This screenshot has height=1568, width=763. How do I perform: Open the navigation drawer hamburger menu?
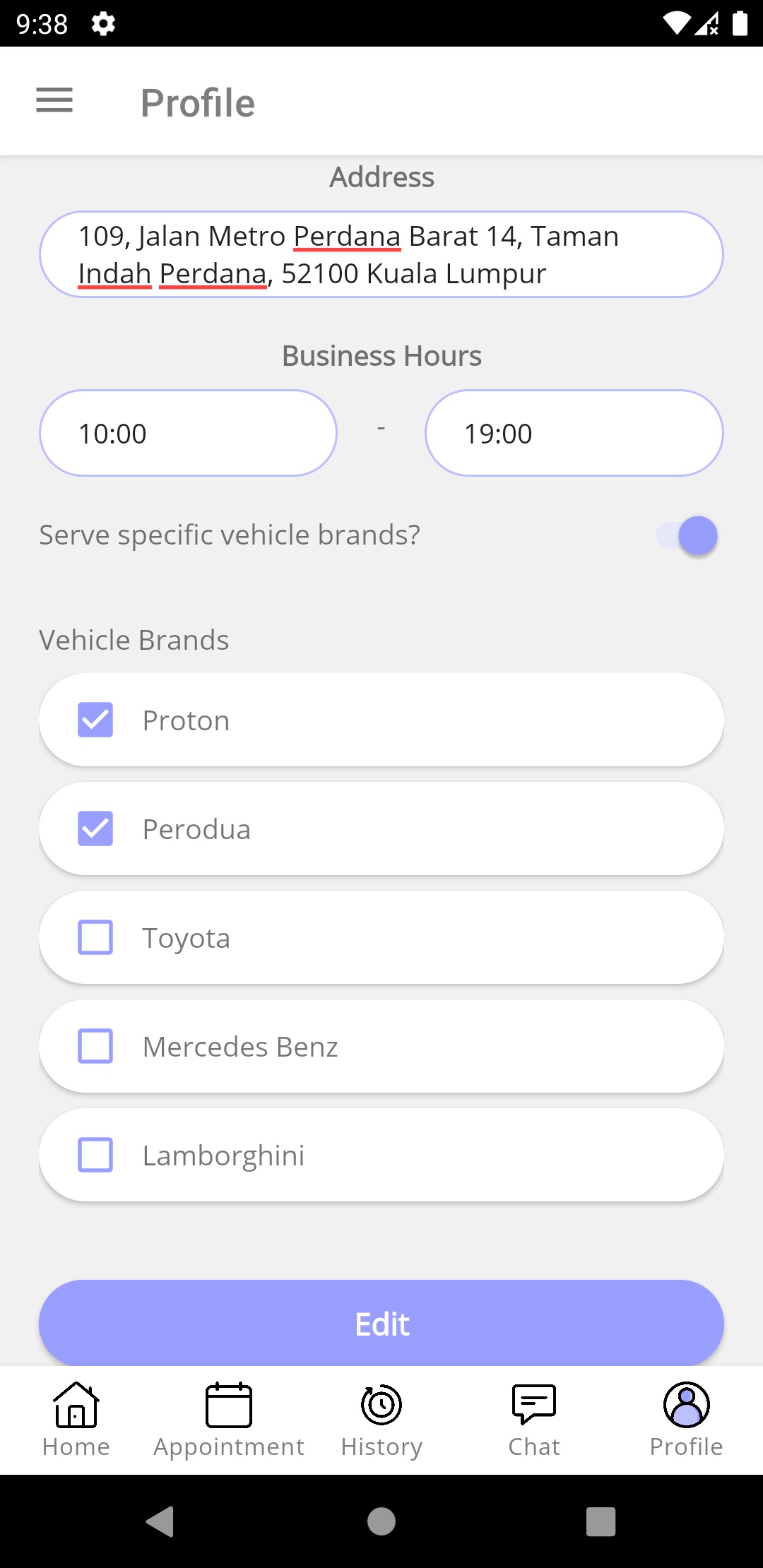(54, 100)
